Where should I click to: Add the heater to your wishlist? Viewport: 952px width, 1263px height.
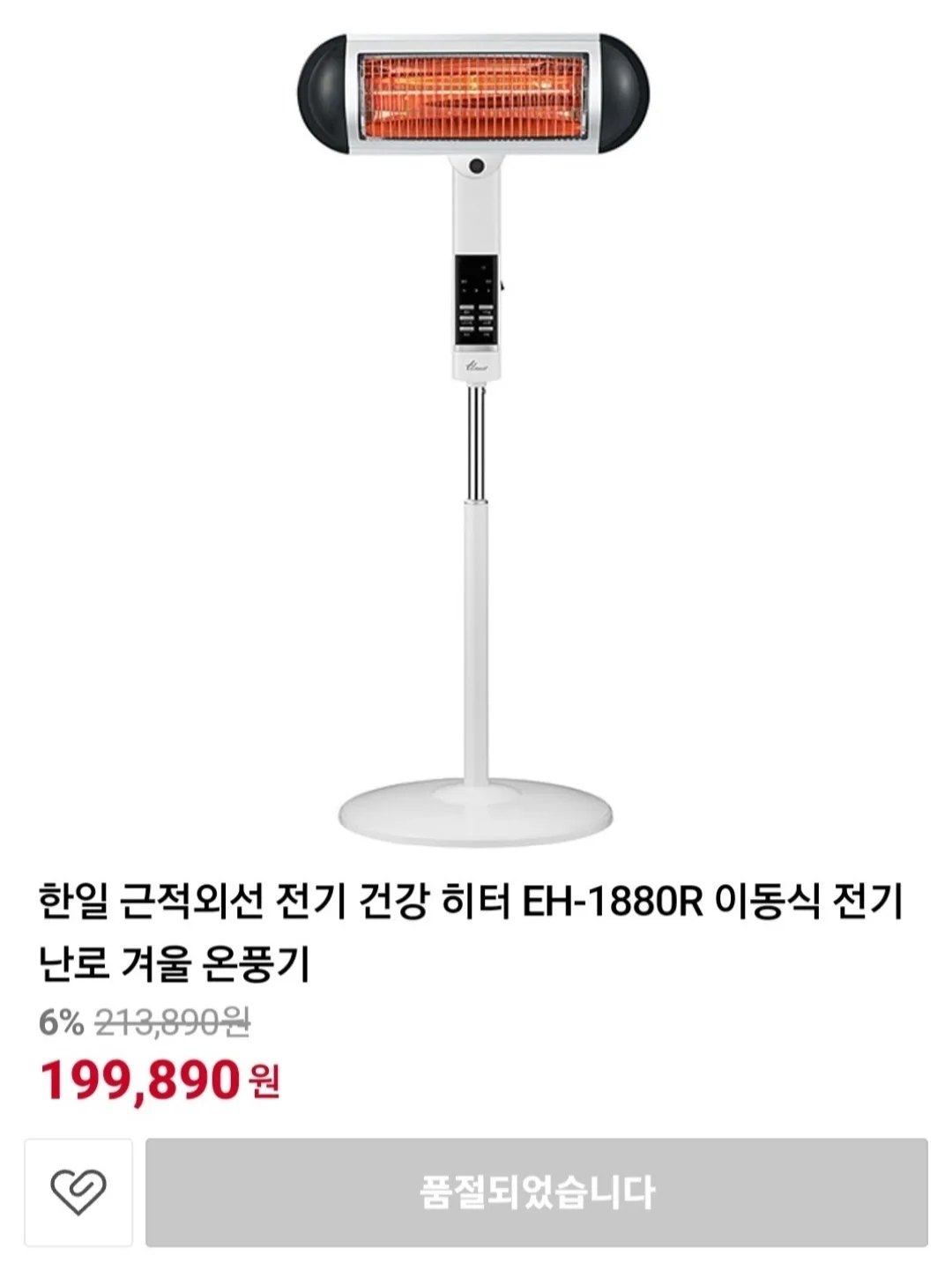pos(78,1192)
